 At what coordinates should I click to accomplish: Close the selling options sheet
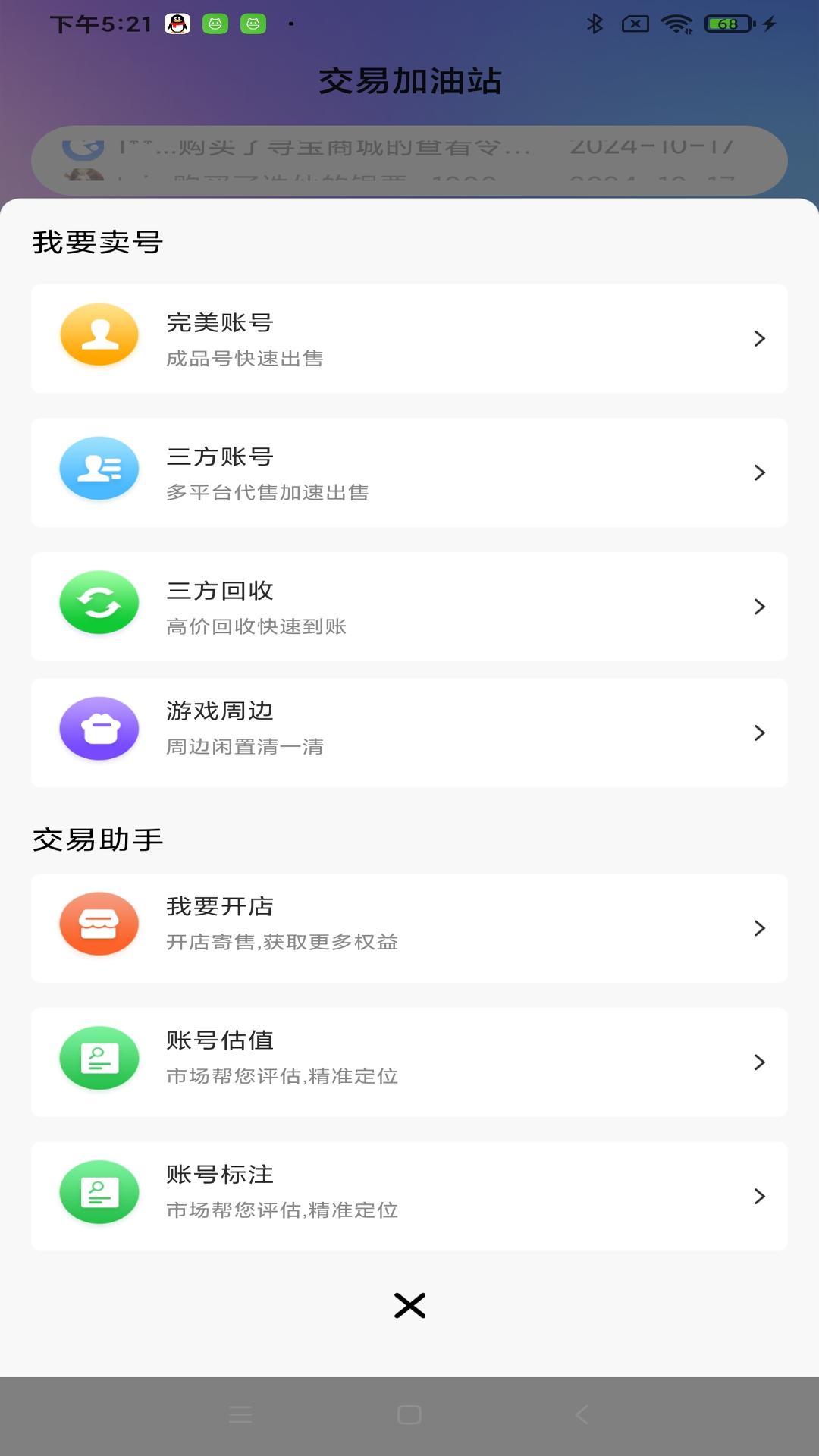tap(409, 1305)
